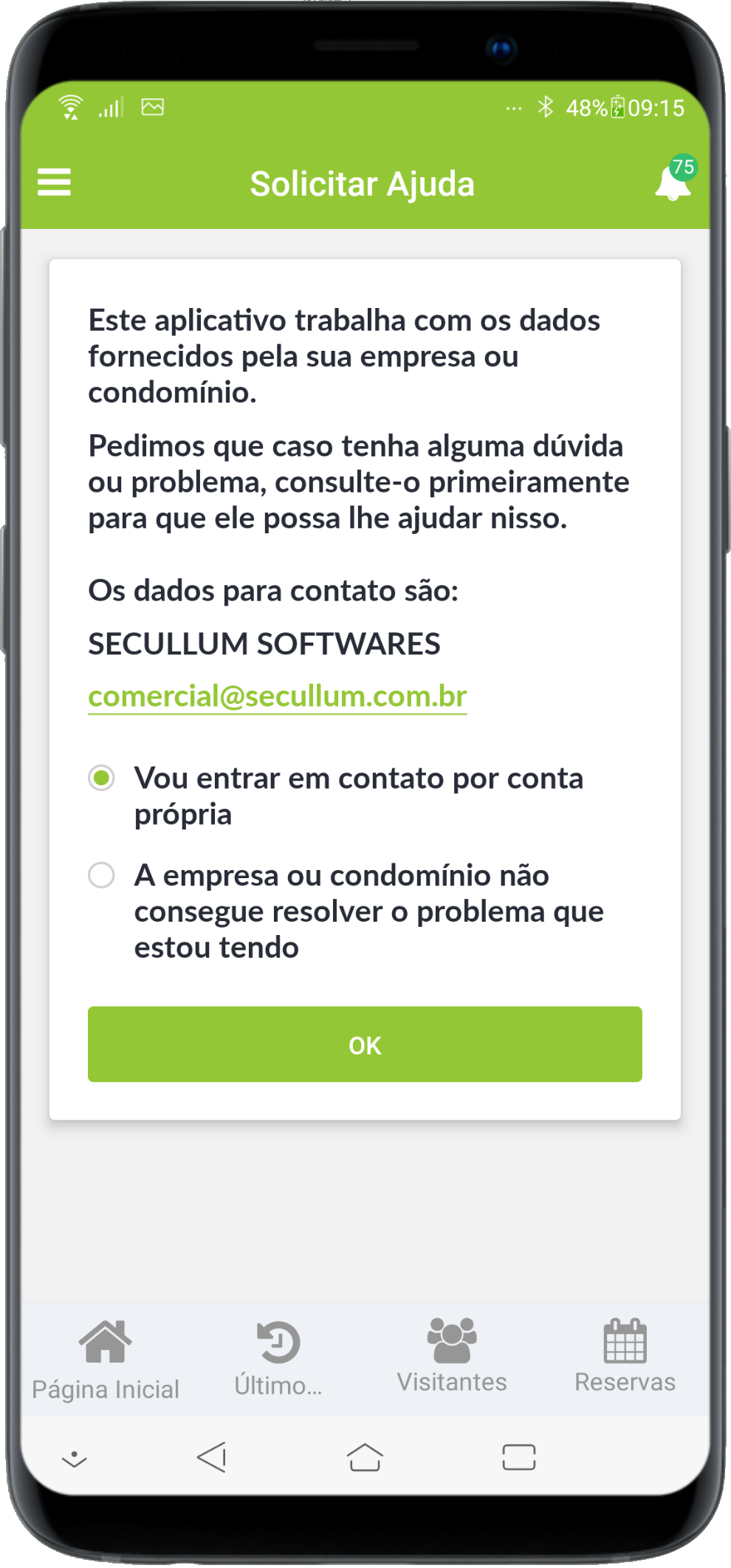Open the notifications bell
The width and height of the screenshot is (731, 1568).
tap(672, 183)
